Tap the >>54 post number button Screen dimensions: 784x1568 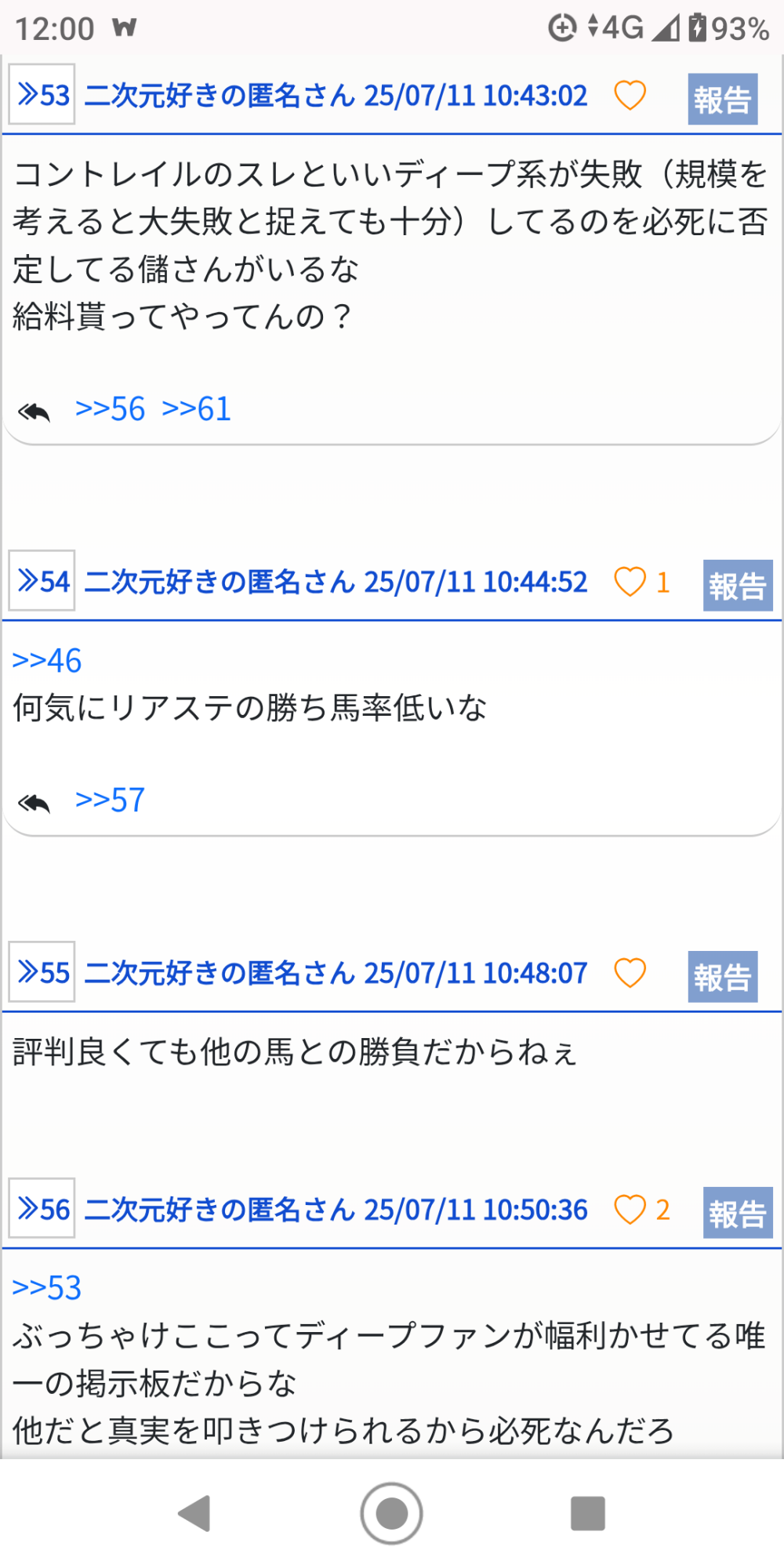42,581
